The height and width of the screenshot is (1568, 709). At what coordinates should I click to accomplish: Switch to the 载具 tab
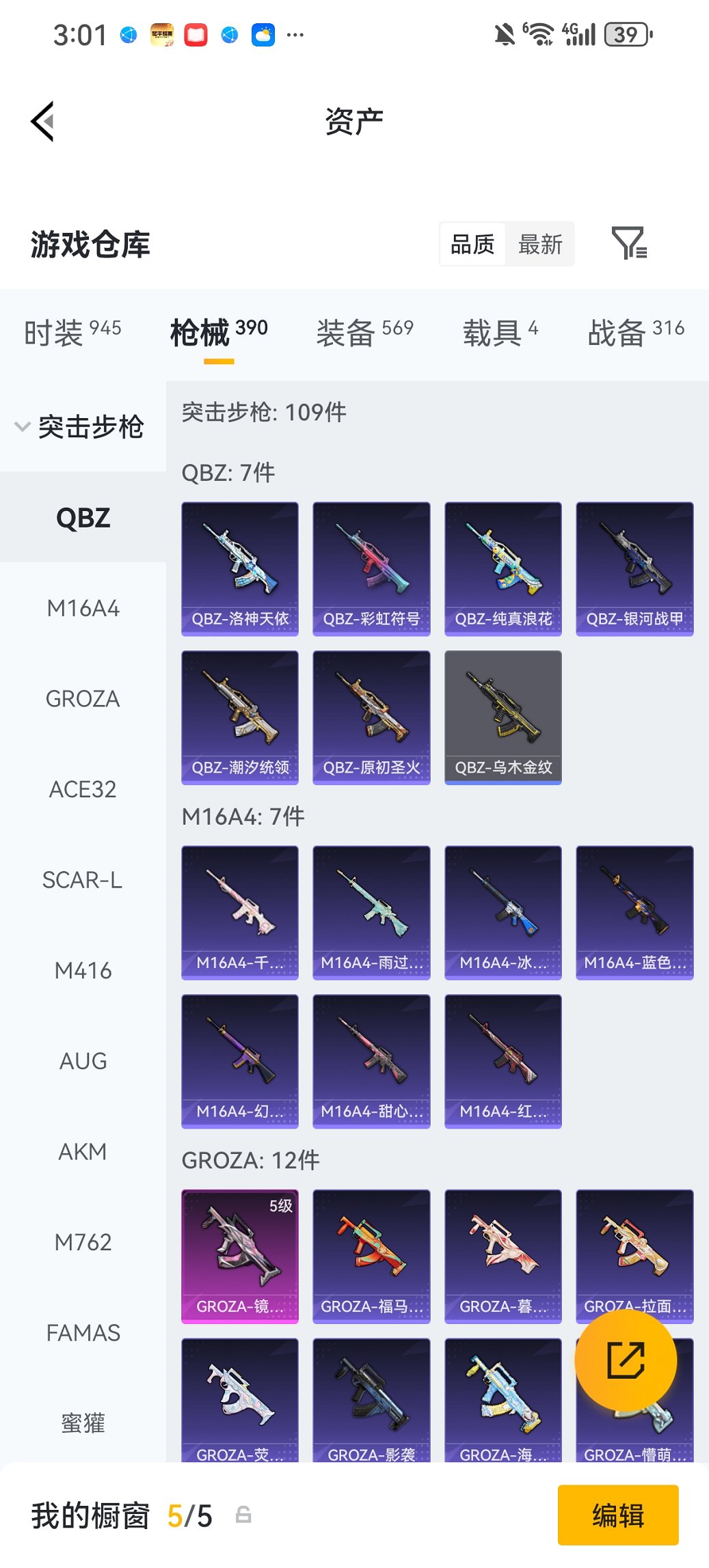coord(500,333)
